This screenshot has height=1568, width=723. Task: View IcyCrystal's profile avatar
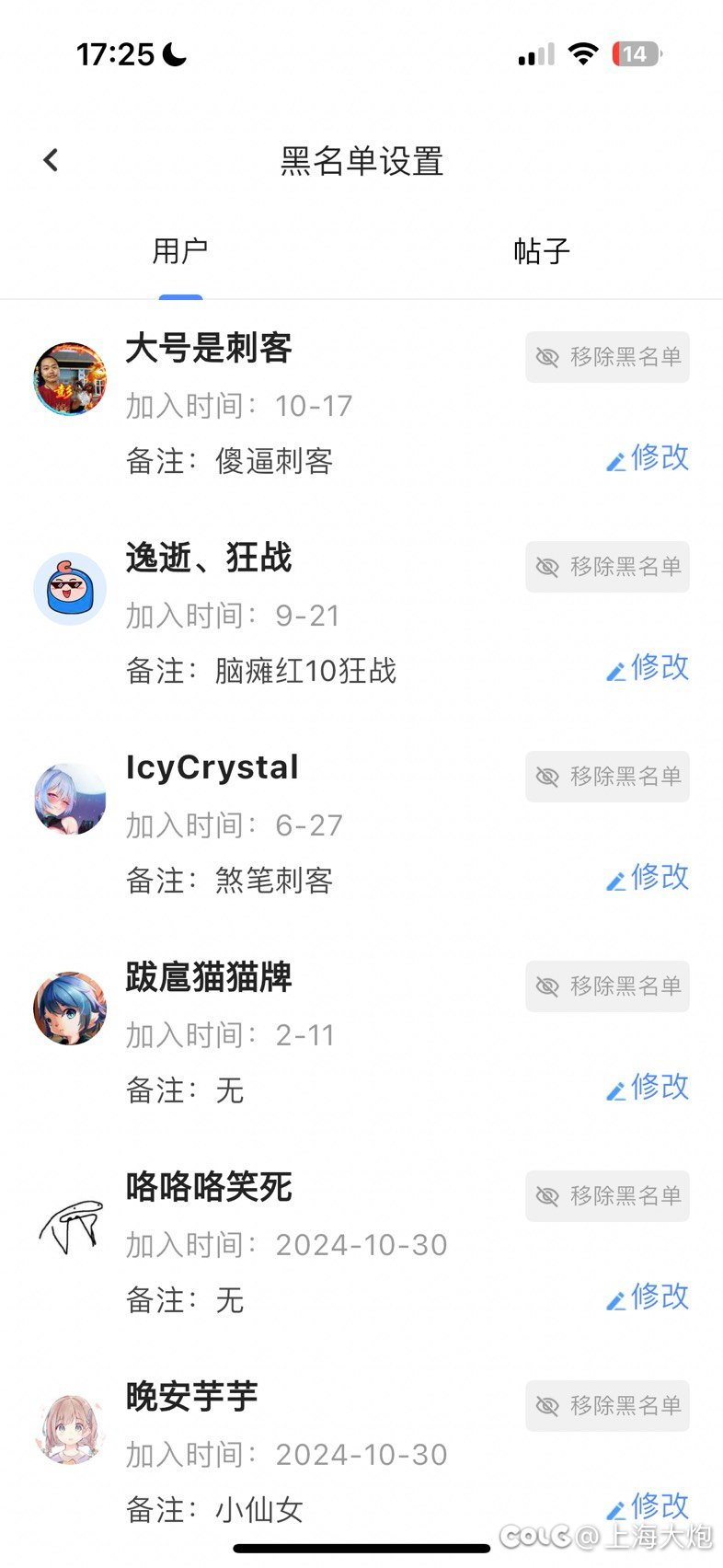click(x=70, y=799)
